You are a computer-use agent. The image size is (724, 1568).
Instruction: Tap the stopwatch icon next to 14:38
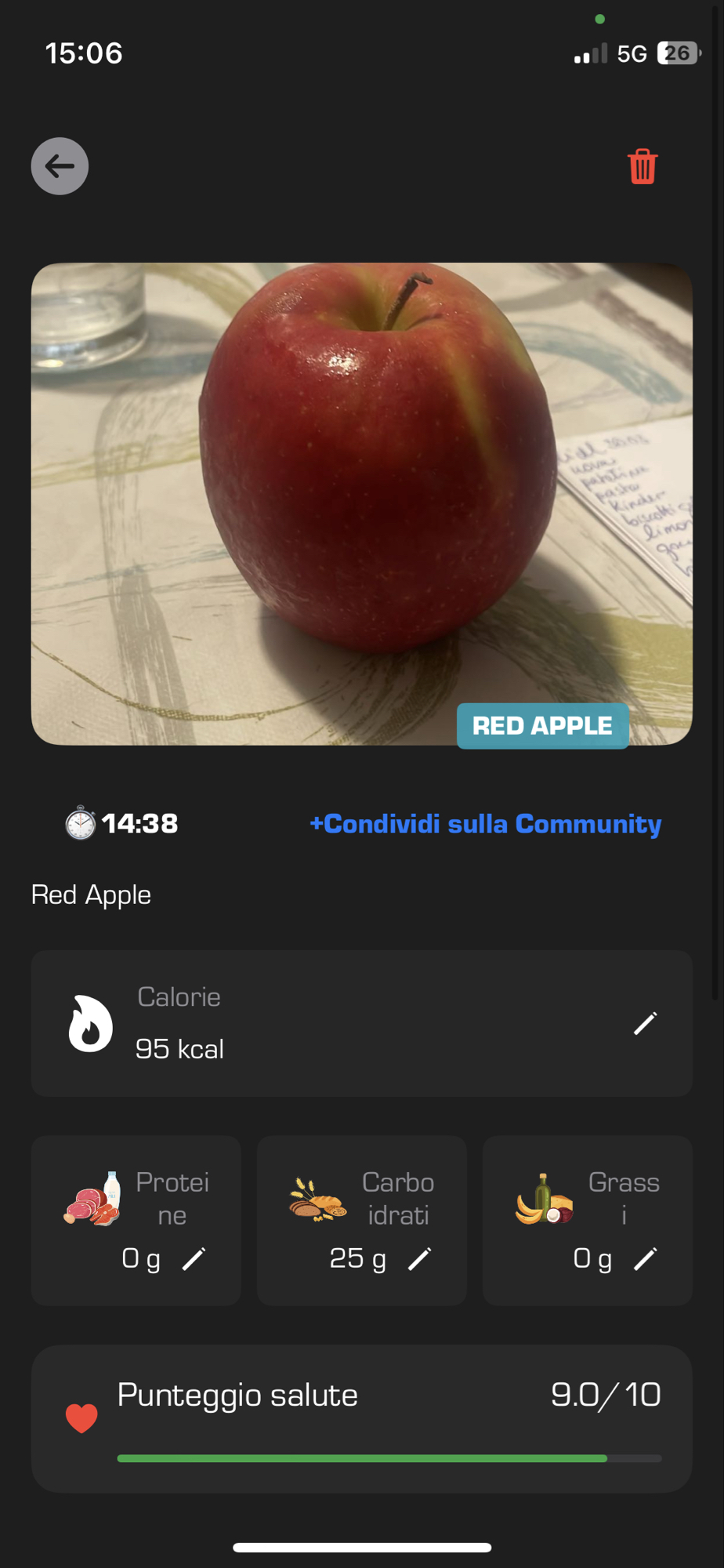pyautogui.click(x=79, y=823)
